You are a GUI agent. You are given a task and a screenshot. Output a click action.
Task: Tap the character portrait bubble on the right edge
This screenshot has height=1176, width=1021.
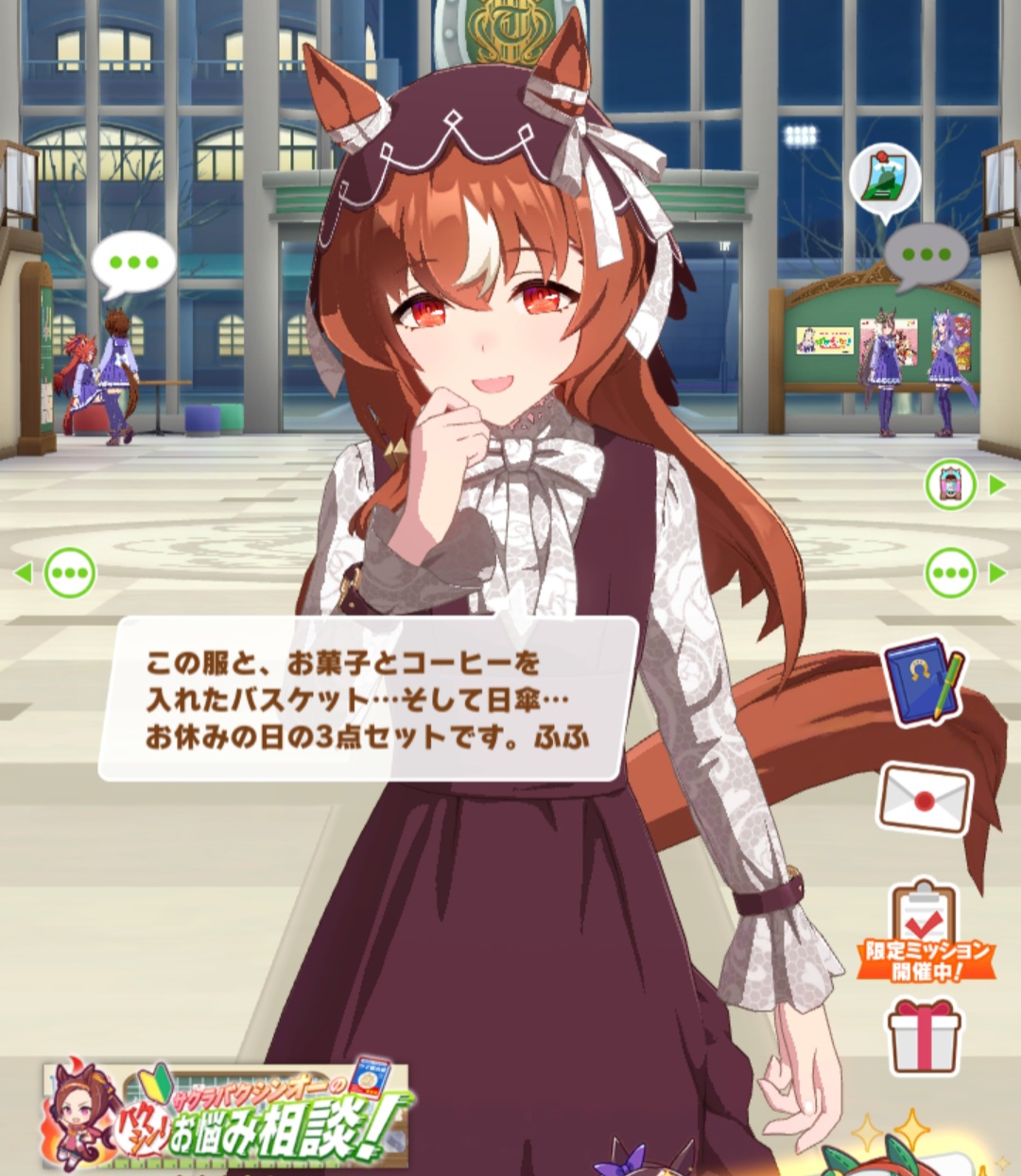[x=950, y=485]
